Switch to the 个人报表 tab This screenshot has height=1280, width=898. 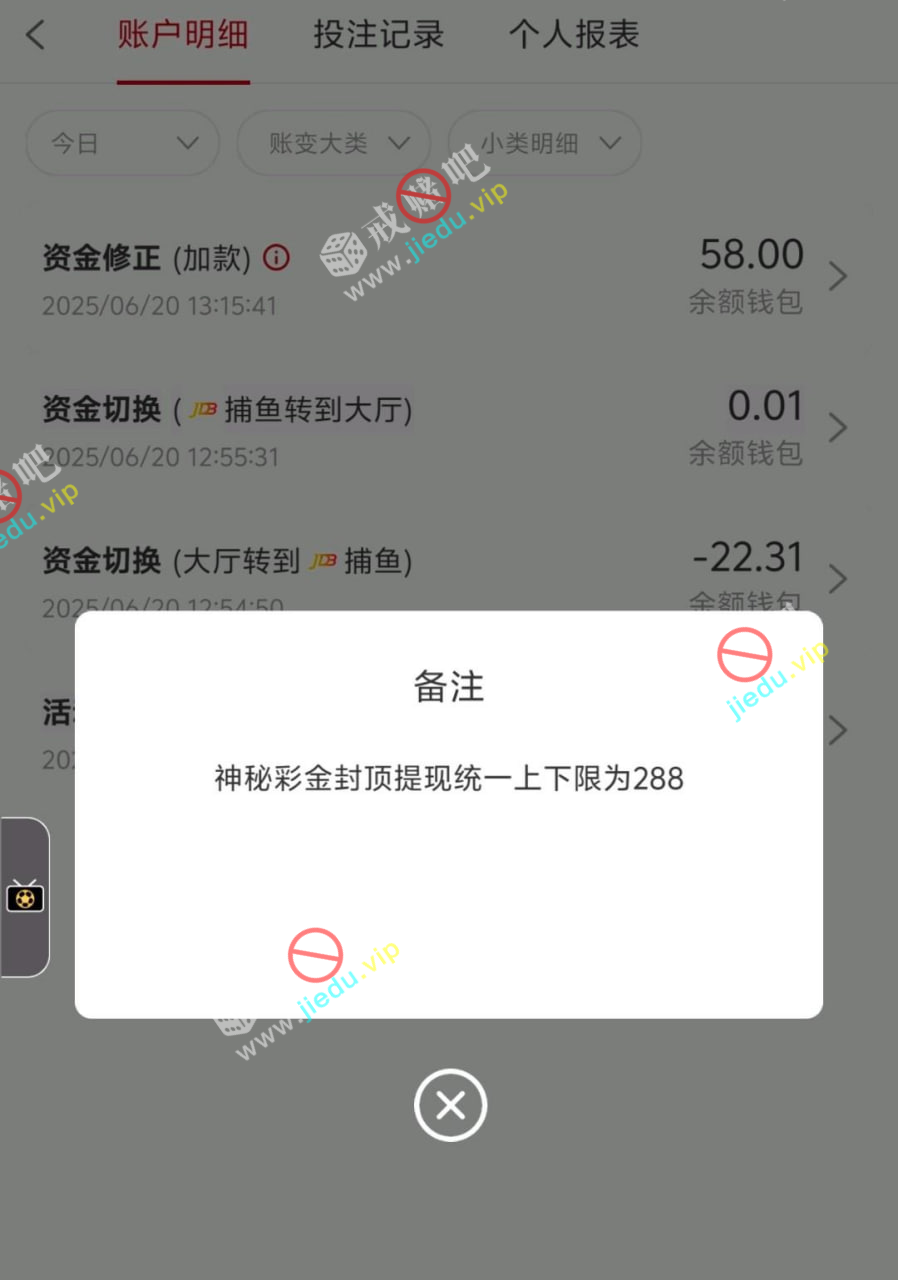[x=573, y=36]
